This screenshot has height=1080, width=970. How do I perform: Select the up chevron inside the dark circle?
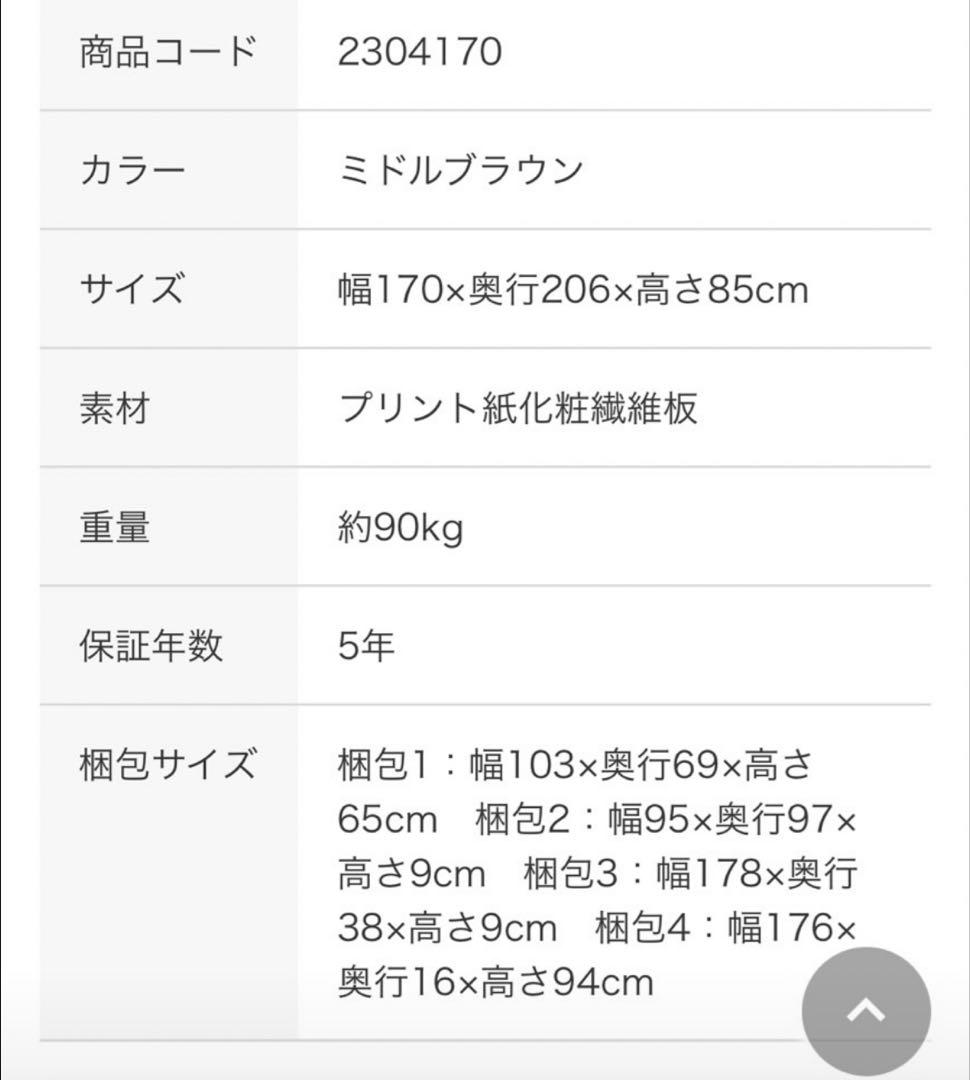coord(864,1010)
